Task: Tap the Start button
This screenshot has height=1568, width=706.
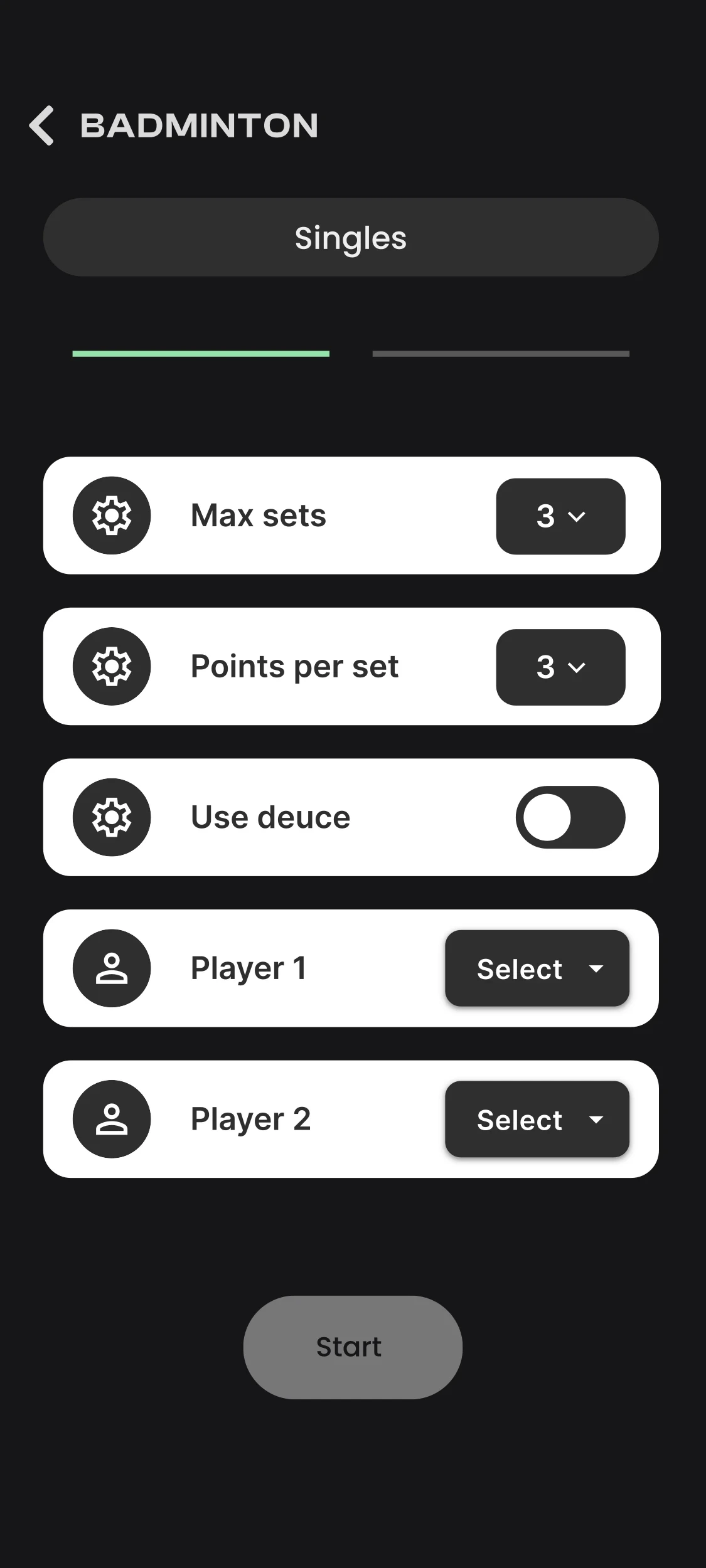Action: point(353,1347)
